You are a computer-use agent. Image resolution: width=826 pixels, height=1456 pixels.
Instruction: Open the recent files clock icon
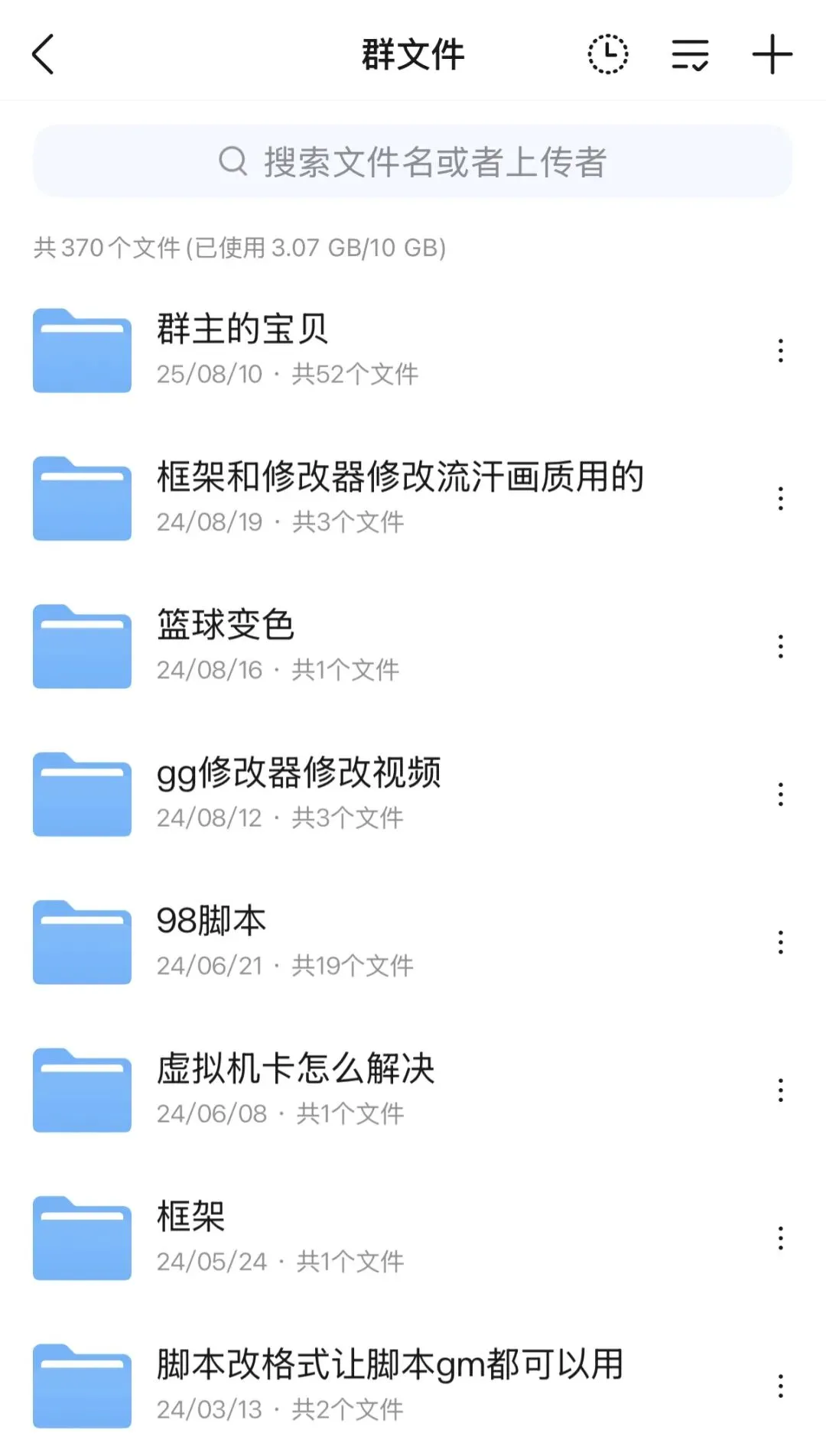point(607,55)
